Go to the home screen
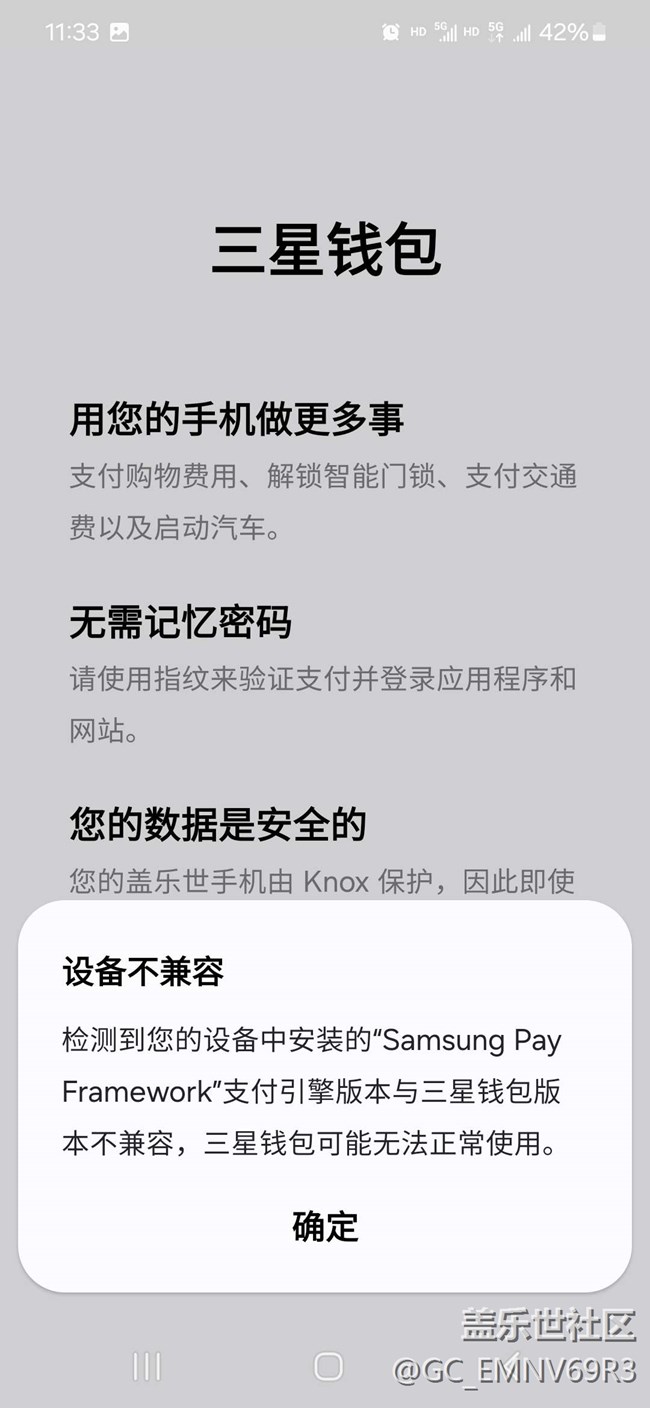 coord(328,1366)
